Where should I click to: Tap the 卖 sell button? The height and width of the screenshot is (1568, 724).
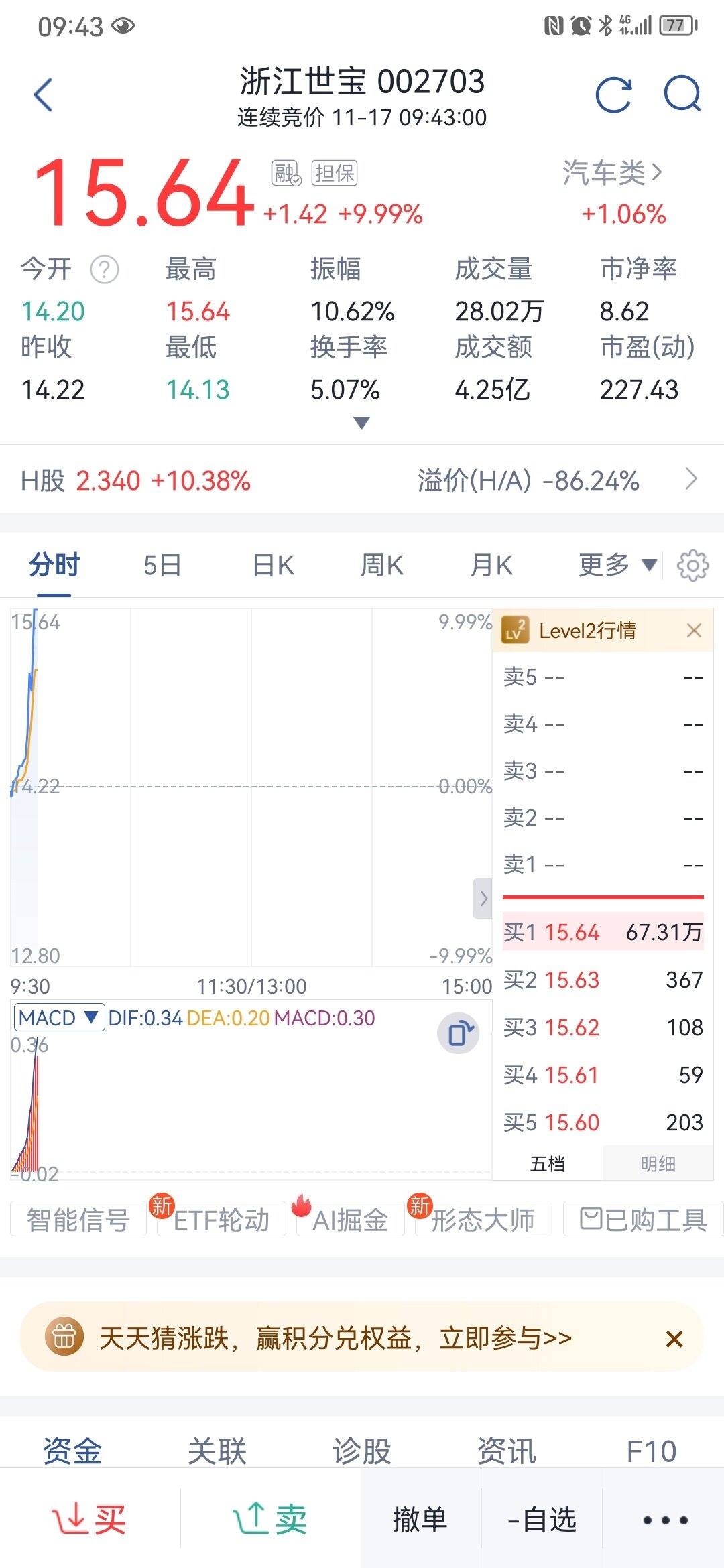(x=269, y=1519)
